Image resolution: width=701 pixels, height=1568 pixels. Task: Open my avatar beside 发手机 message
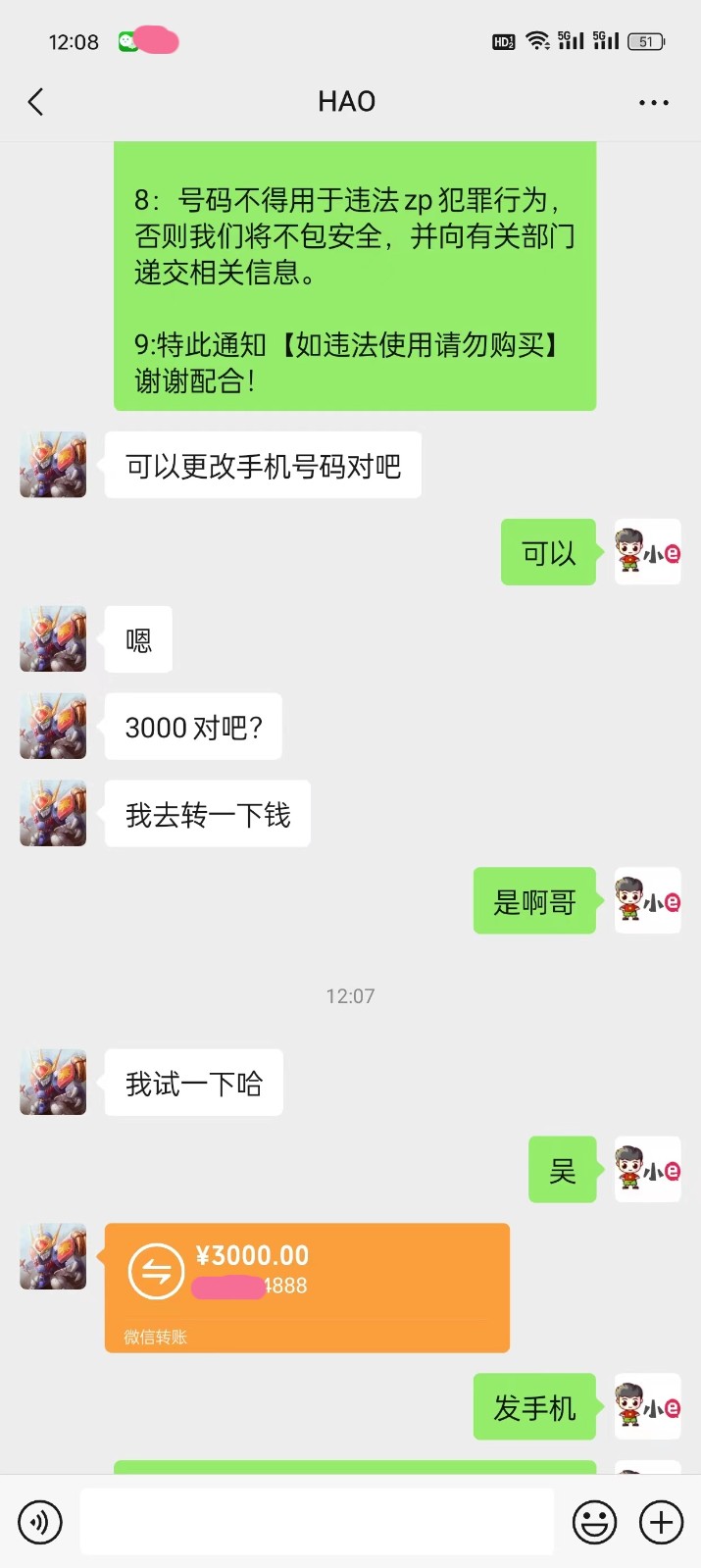point(647,1406)
